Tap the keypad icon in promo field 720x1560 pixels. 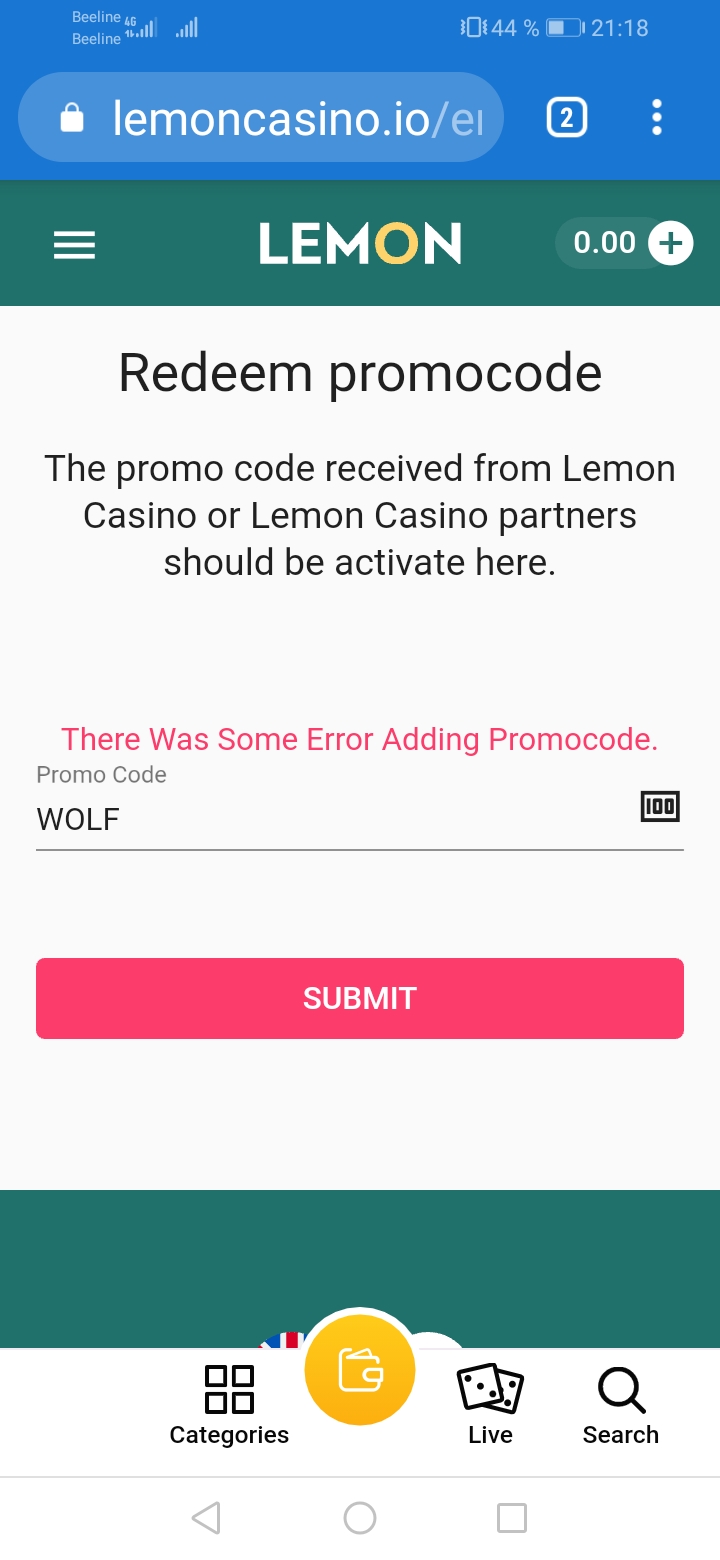coord(660,806)
